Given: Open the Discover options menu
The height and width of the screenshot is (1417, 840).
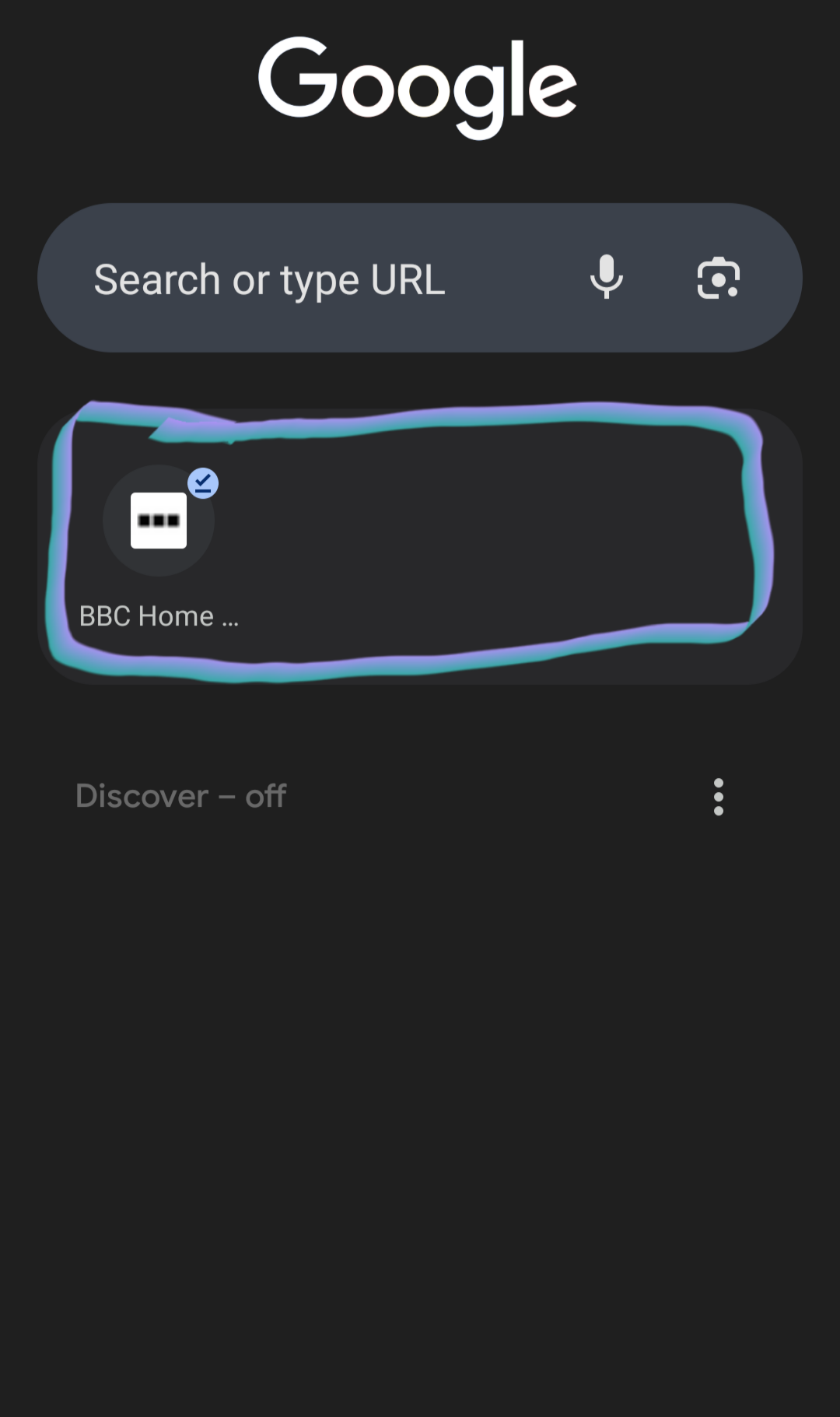Looking at the screenshot, I should [718, 796].
